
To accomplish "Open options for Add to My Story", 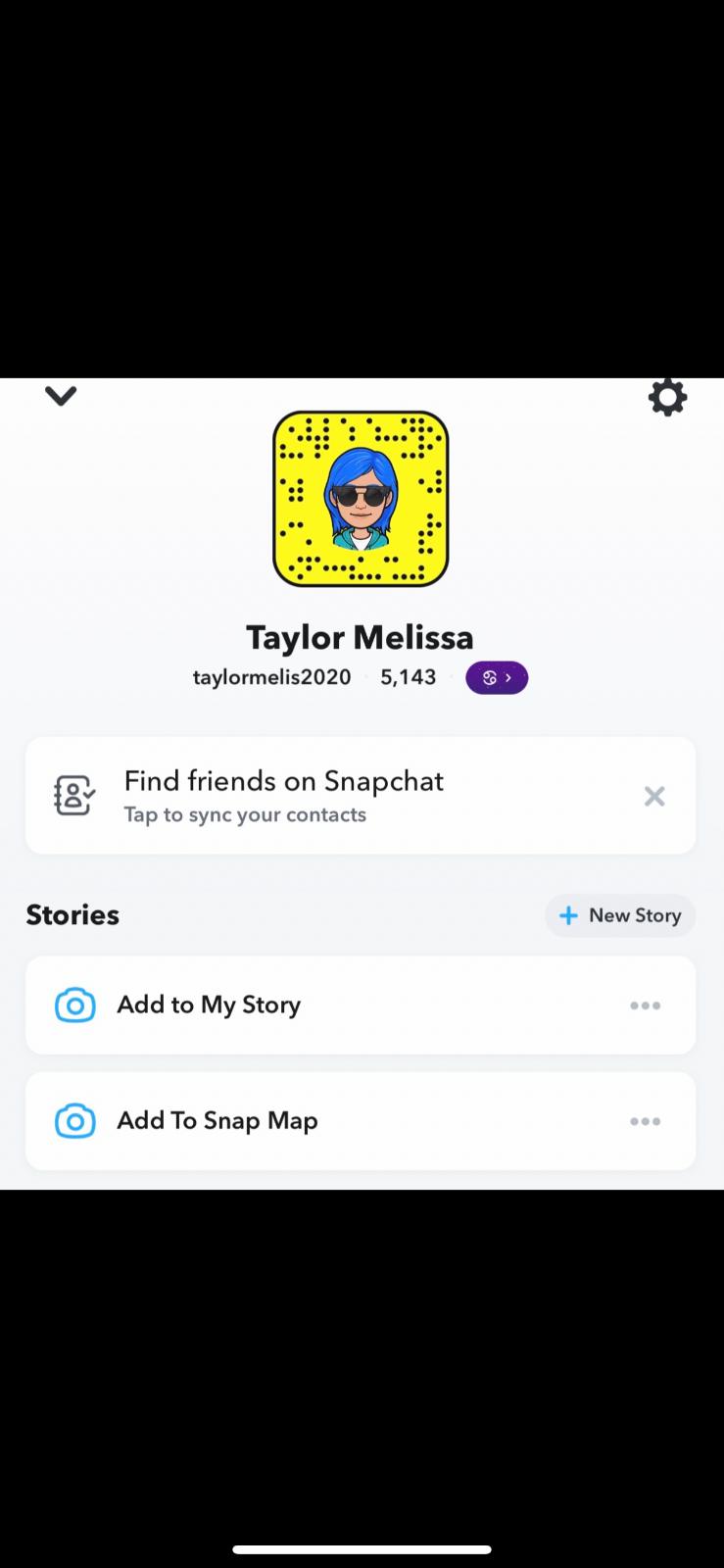I will point(645,1005).
